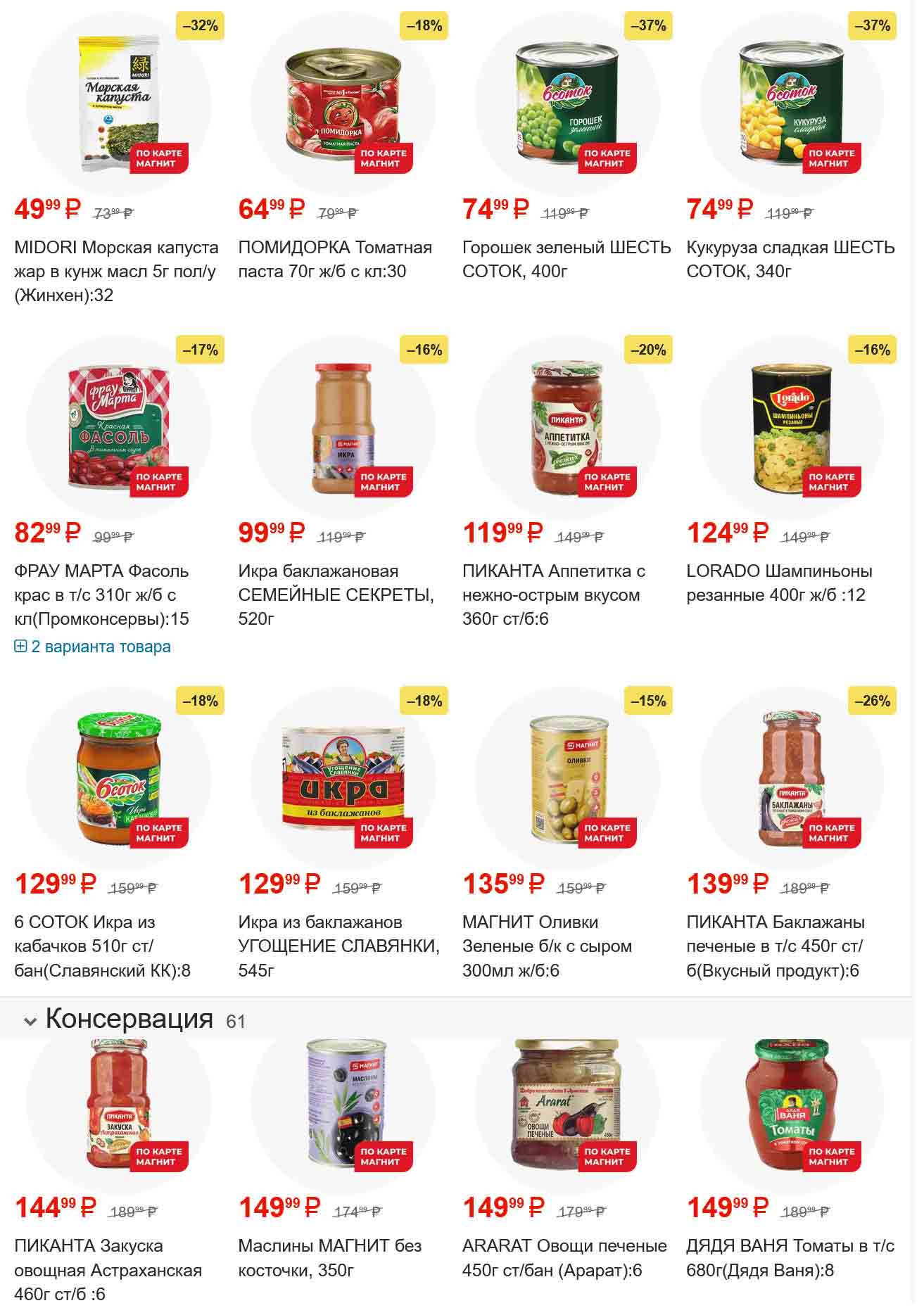Select ДЯДЯ ВАНЯ Томаты 680г item
Image resolution: width=924 pixels, height=1315 pixels.
tap(790, 1258)
